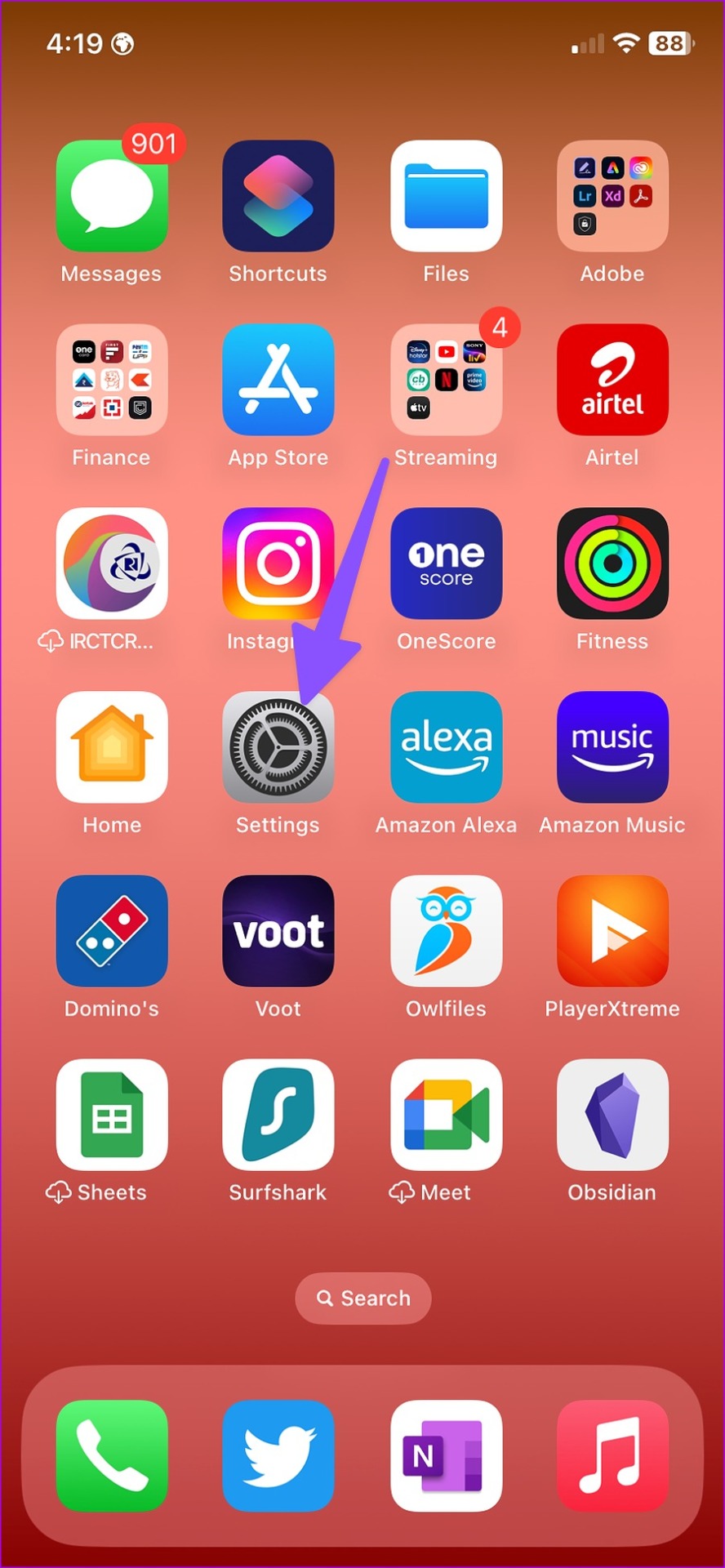This screenshot has height=1568, width=725.
Task: Launch Twitter from the dock
Action: (278, 1455)
